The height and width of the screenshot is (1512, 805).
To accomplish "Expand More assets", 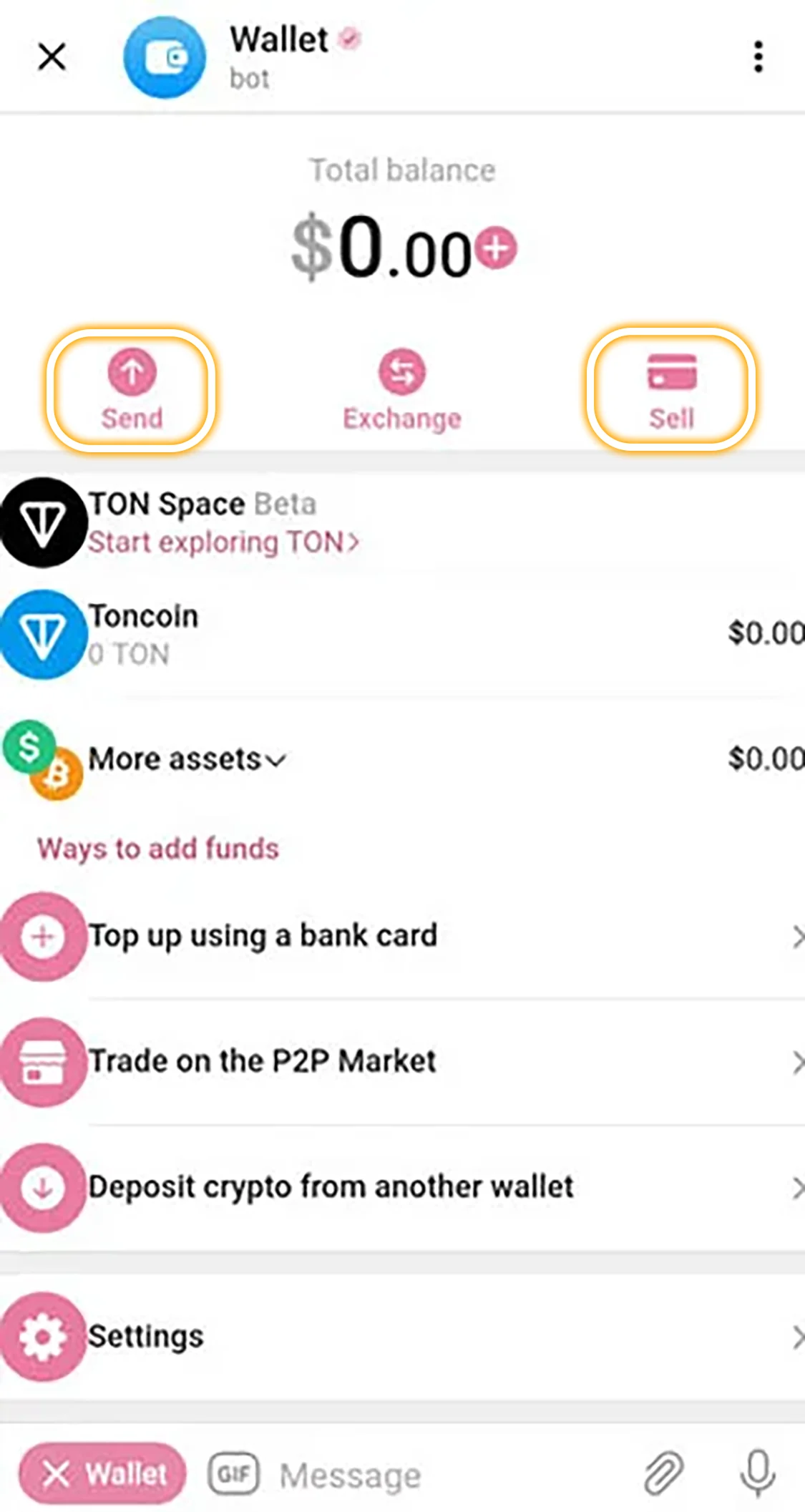I will [x=187, y=759].
